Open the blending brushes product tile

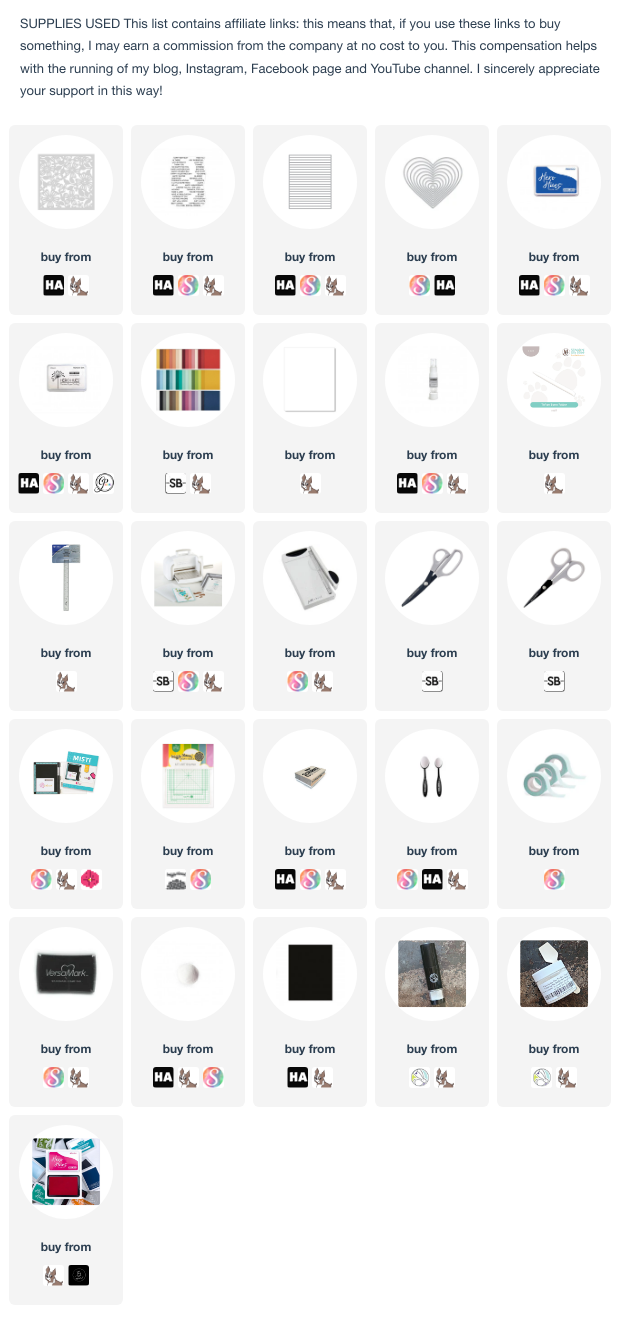(x=431, y=775)
